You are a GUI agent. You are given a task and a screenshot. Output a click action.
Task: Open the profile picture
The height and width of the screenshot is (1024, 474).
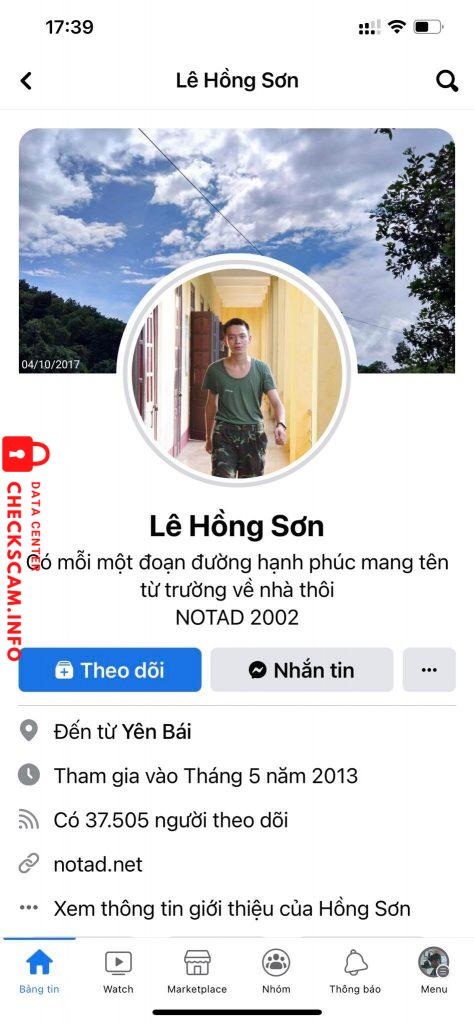pyautogui.click(x=236, y=371)
